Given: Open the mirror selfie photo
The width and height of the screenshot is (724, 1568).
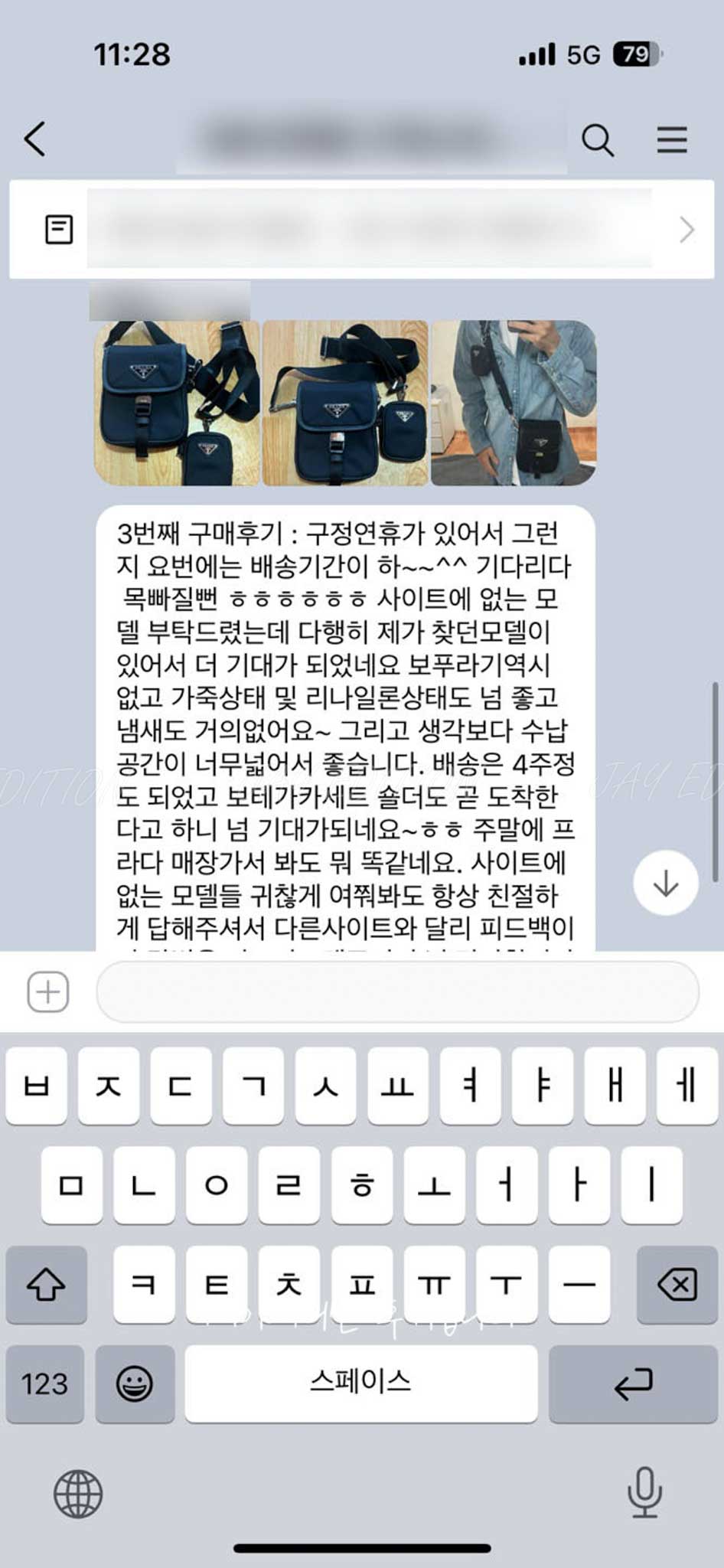Looking at the screenshot, I should tap(514, 403).
